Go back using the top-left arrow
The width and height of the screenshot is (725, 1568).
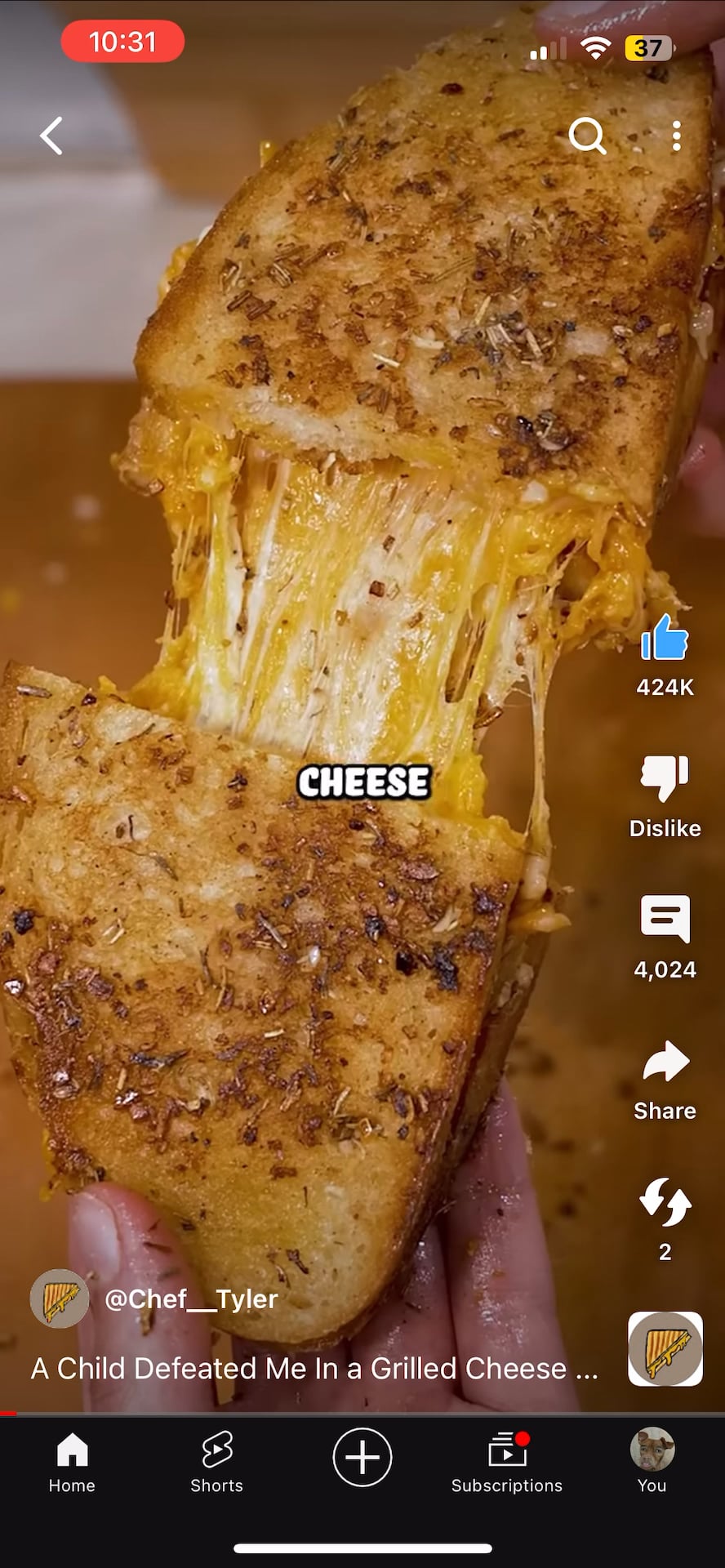[x=51, y=136]
